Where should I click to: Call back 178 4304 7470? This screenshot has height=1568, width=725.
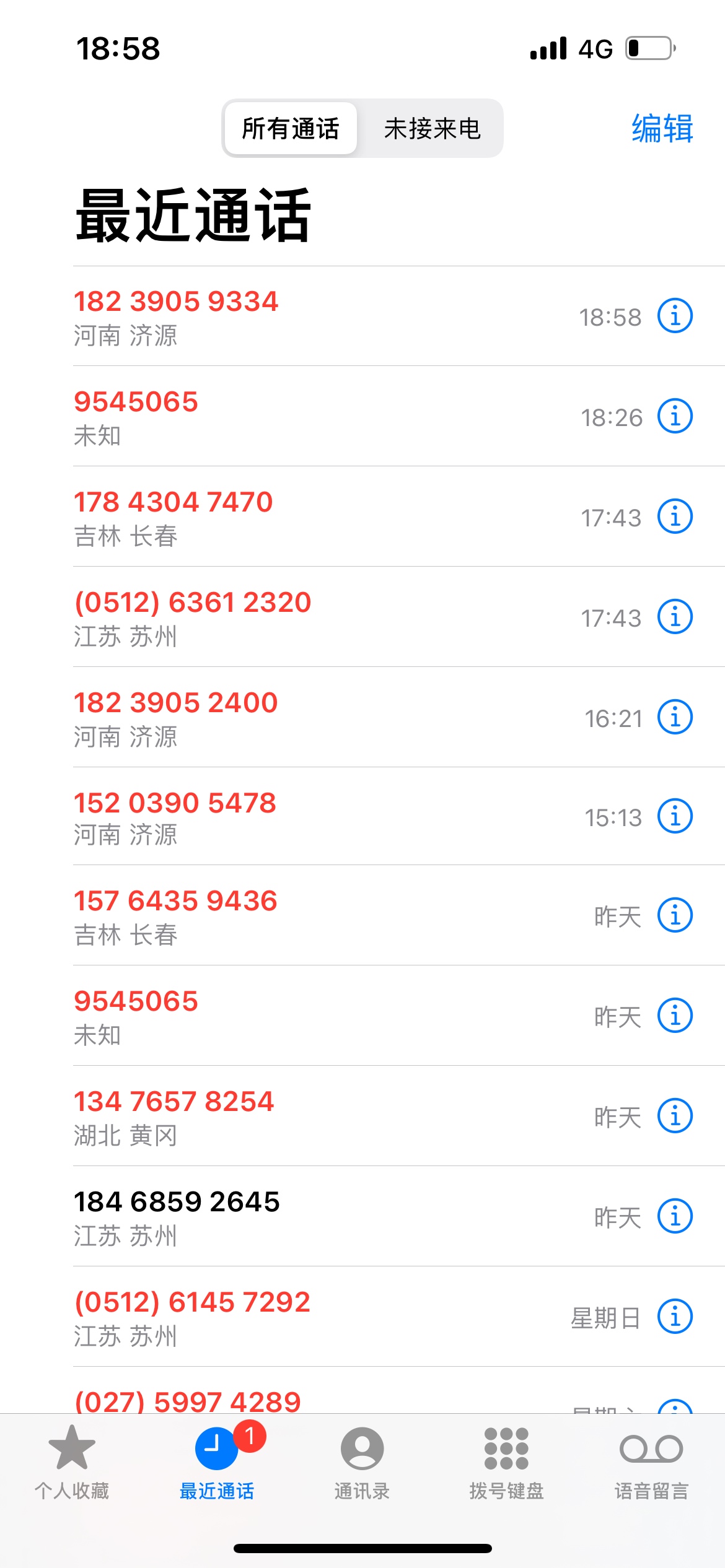coord(248,516)
